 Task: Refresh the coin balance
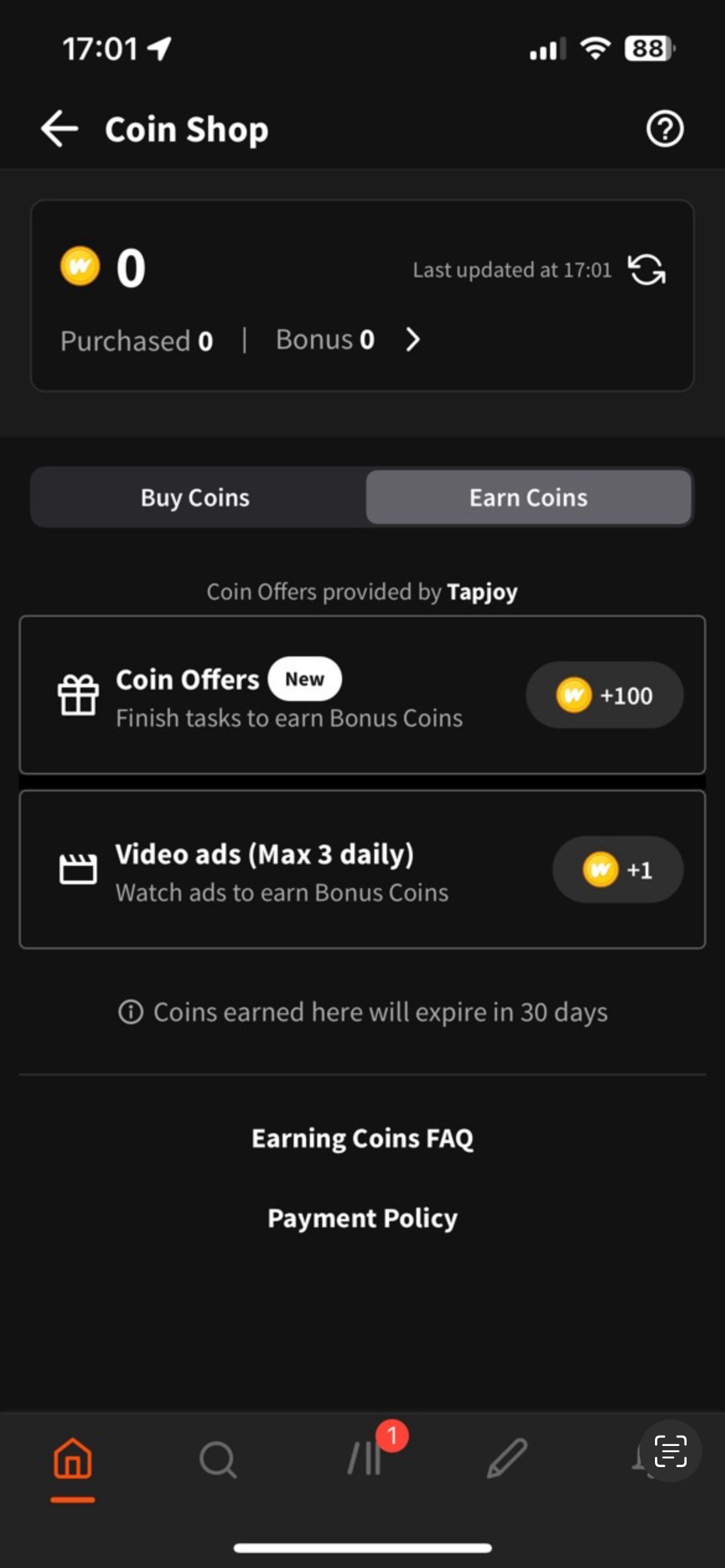pyautogui.click(x=647, y=270)
